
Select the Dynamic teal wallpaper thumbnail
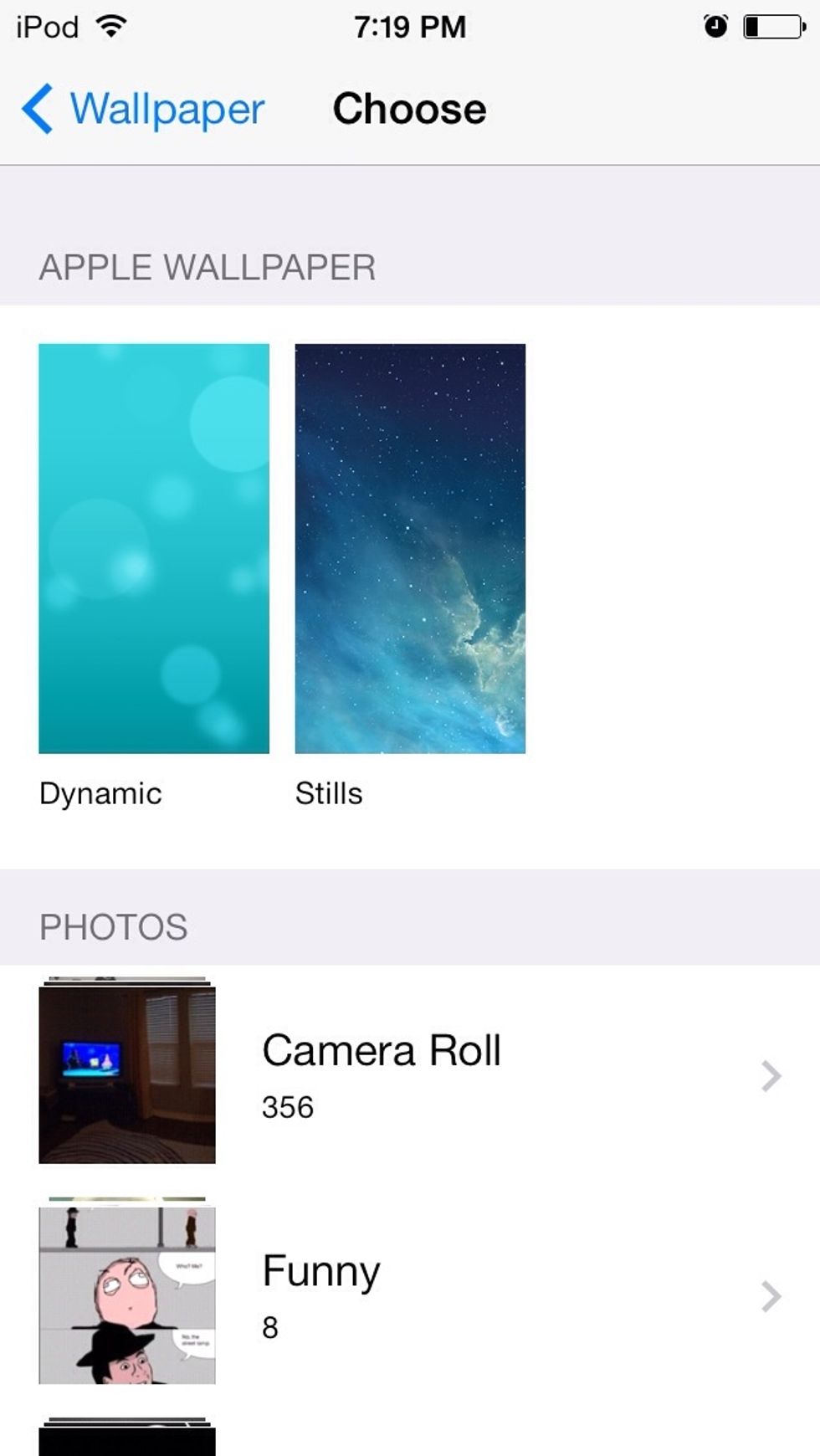(153, 548)
